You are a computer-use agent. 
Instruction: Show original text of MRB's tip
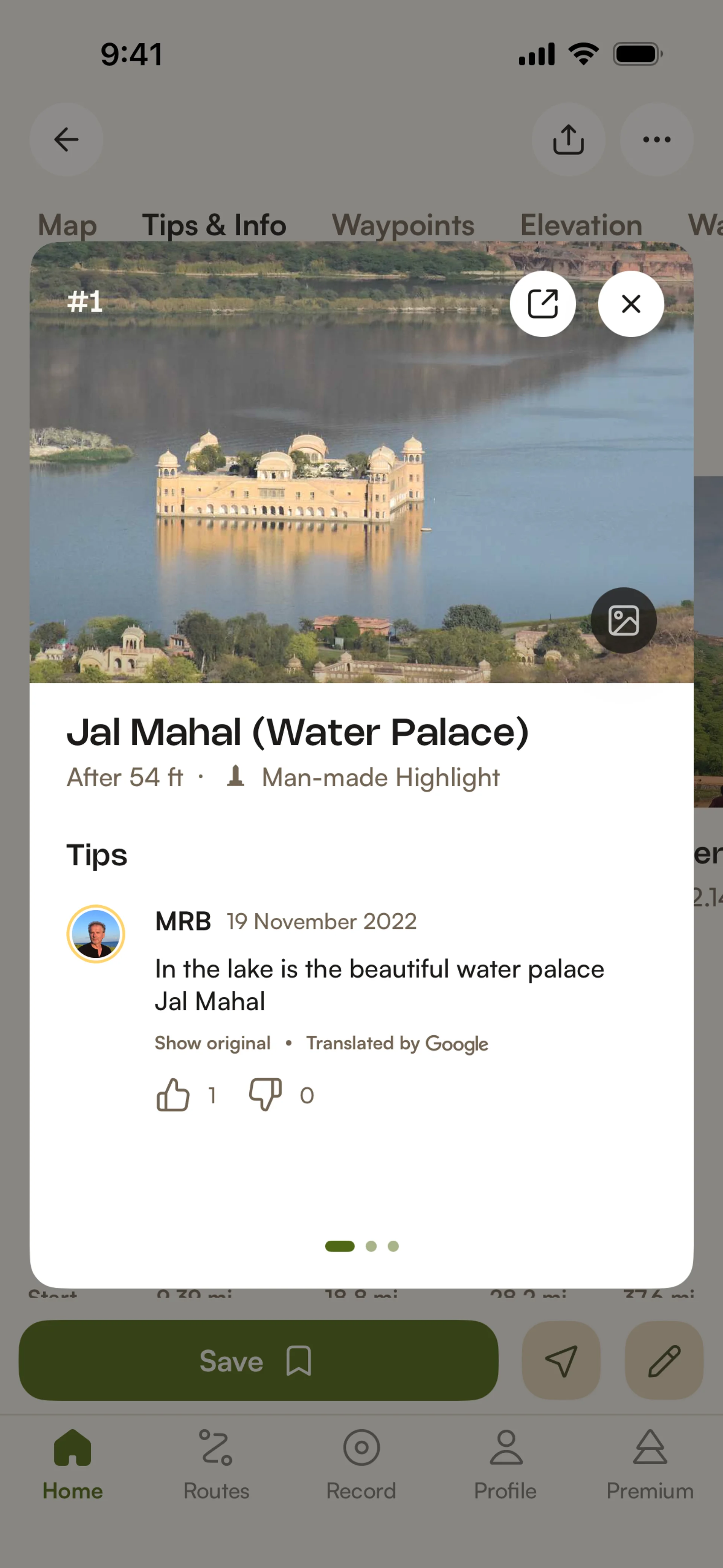pyautogui.click(x=212, y=1043)
